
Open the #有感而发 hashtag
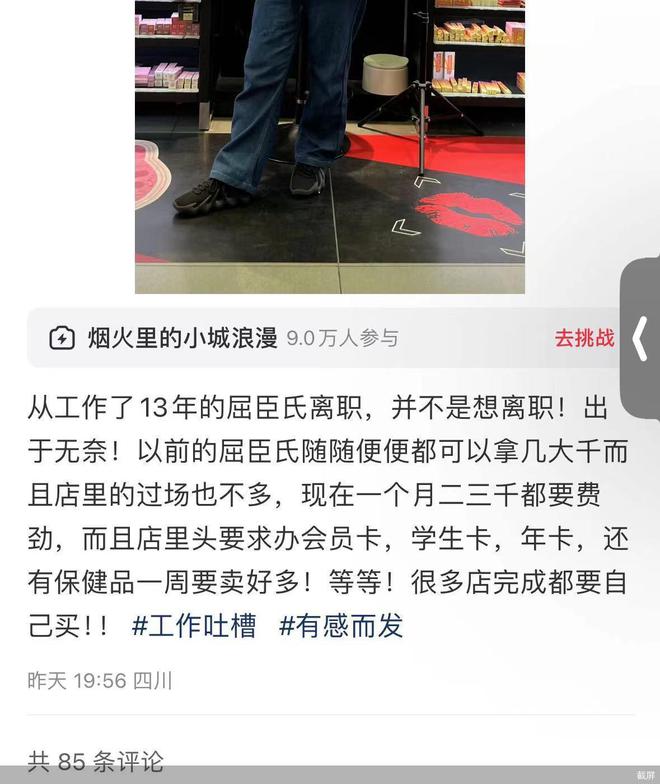coord(341,627)
